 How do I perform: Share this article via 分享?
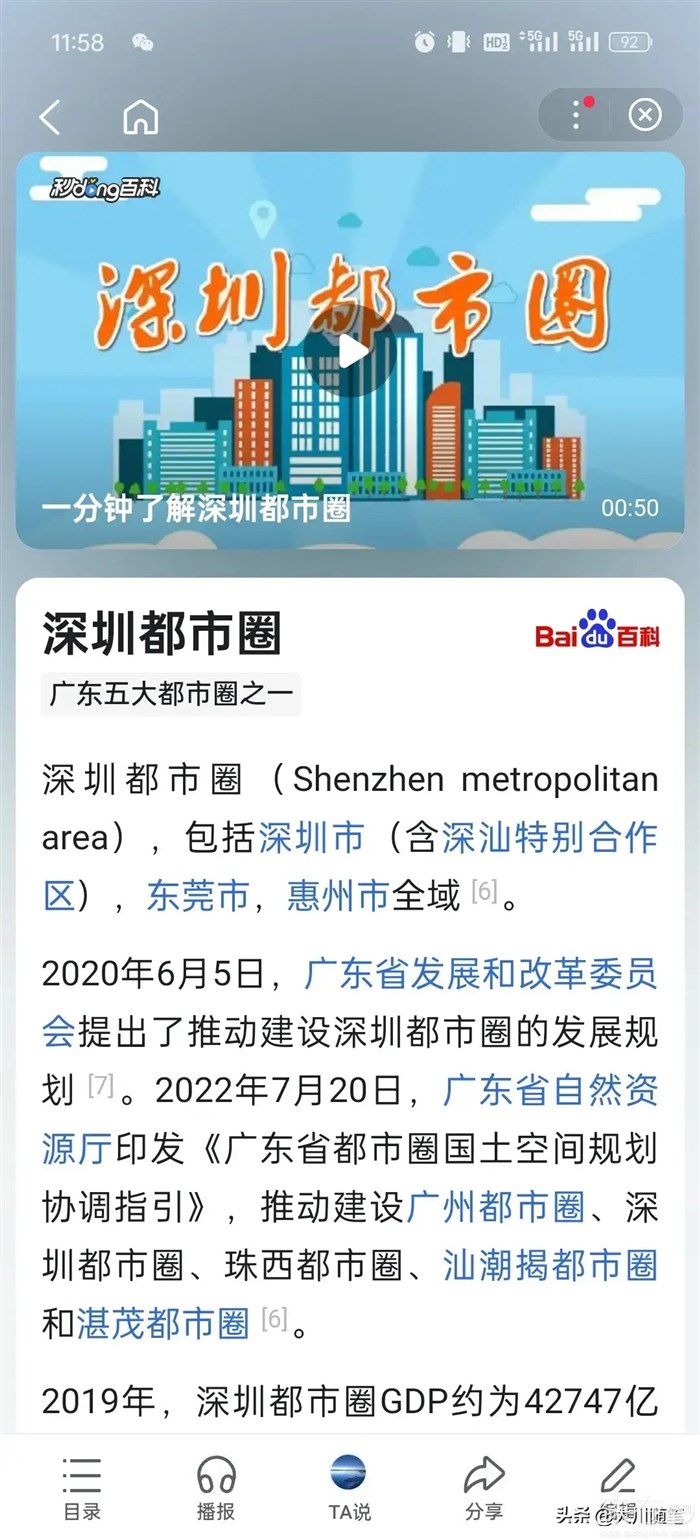point(484,1488)
